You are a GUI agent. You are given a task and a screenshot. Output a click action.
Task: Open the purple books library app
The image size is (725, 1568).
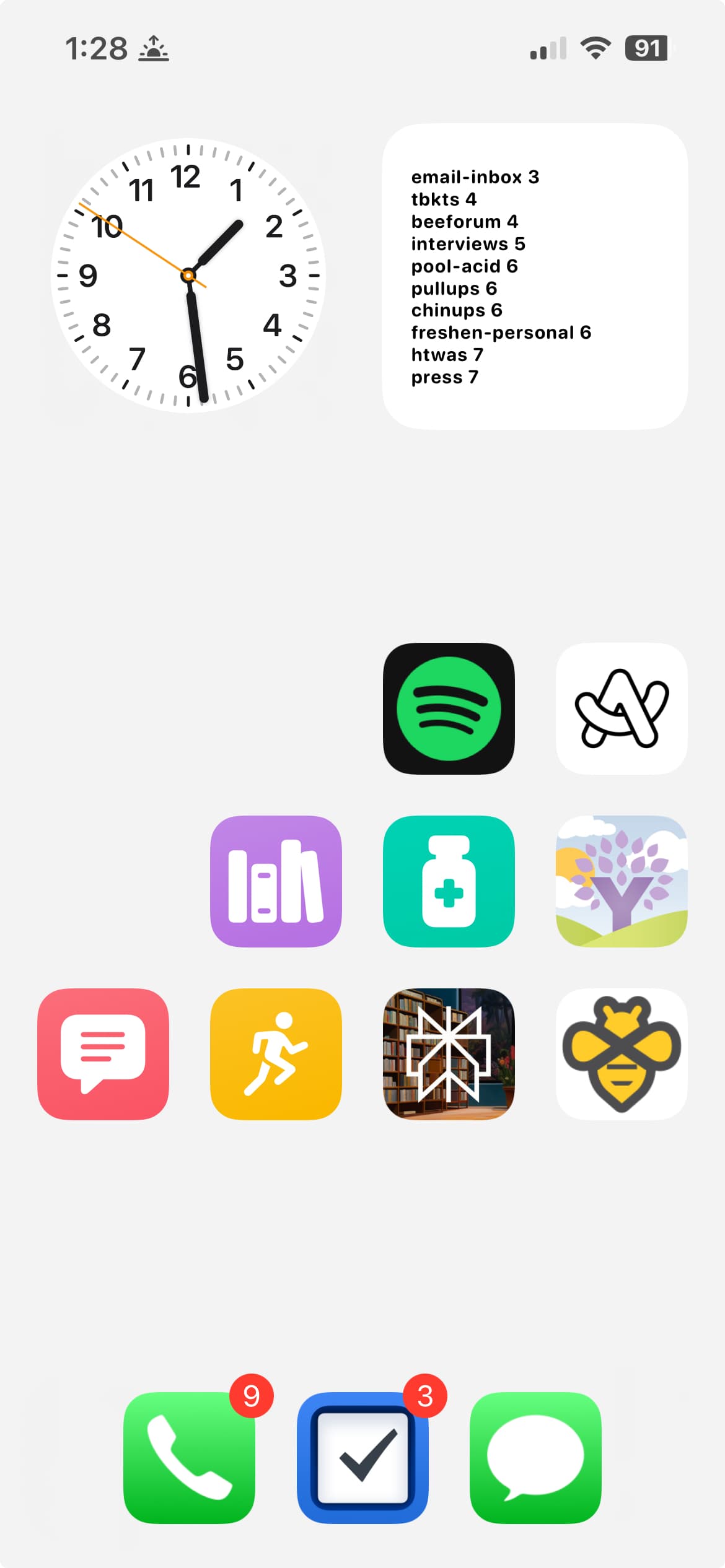[276, 881]
